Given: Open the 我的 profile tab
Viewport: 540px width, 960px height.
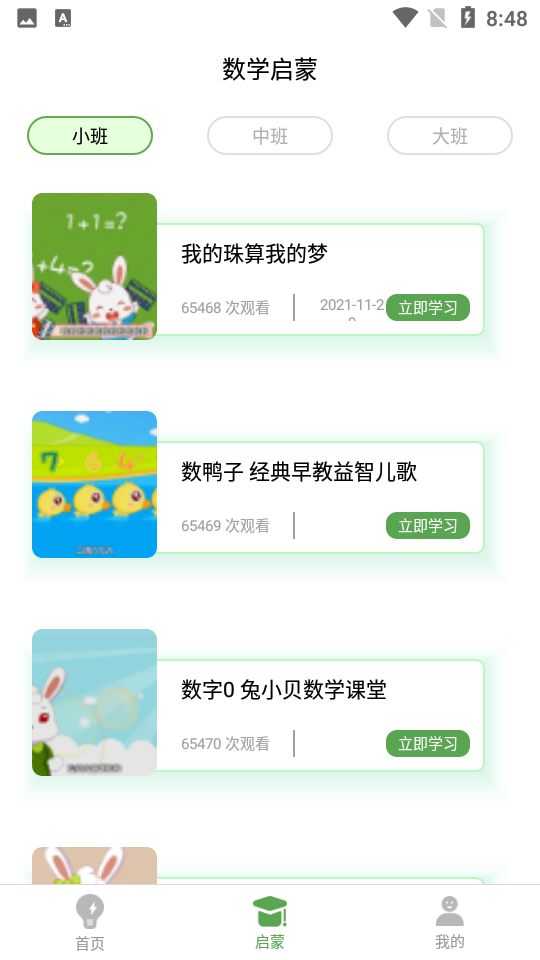Looking at the screenshot, I should [x=450, y=923].
